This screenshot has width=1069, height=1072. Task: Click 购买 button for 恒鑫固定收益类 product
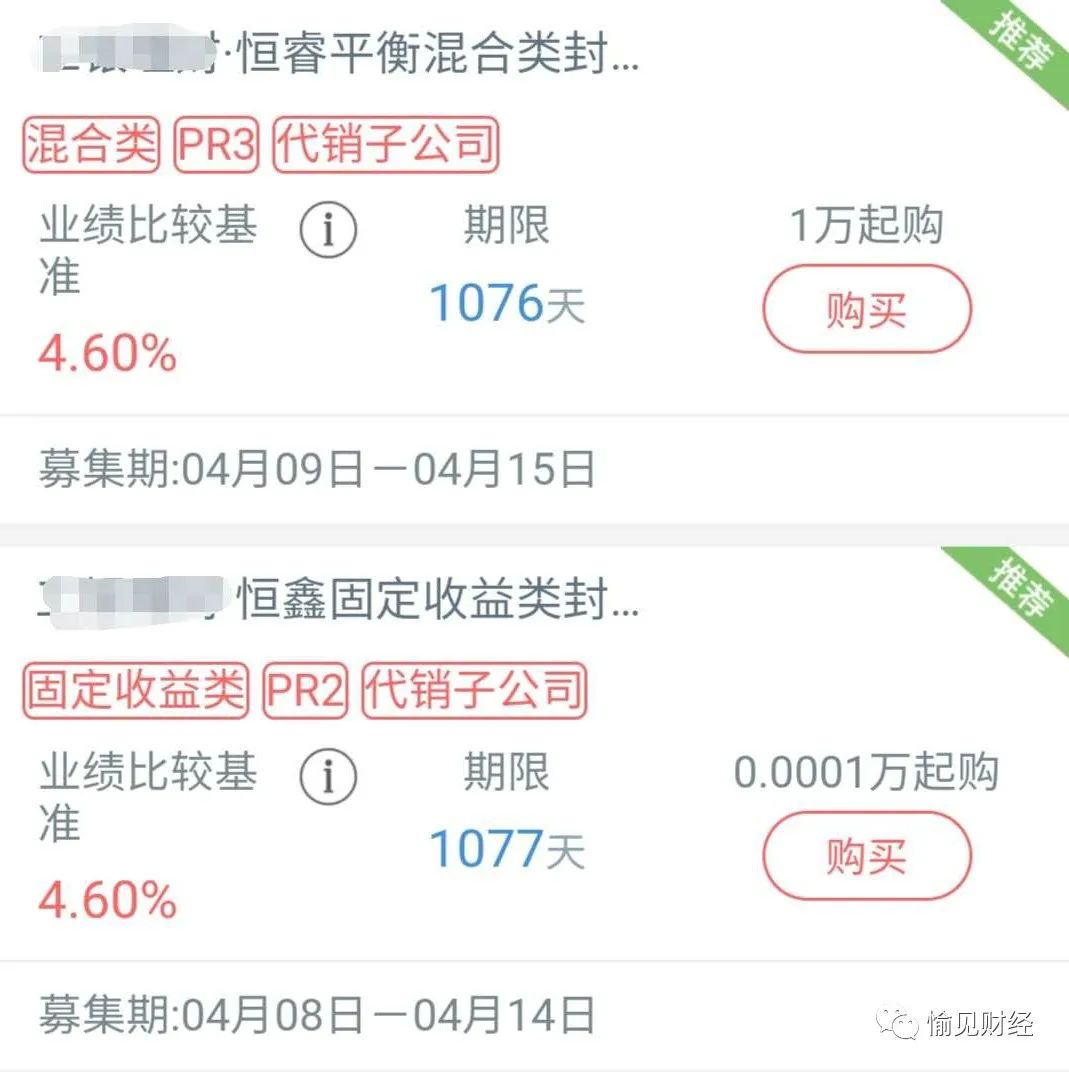tap(866, 857)
